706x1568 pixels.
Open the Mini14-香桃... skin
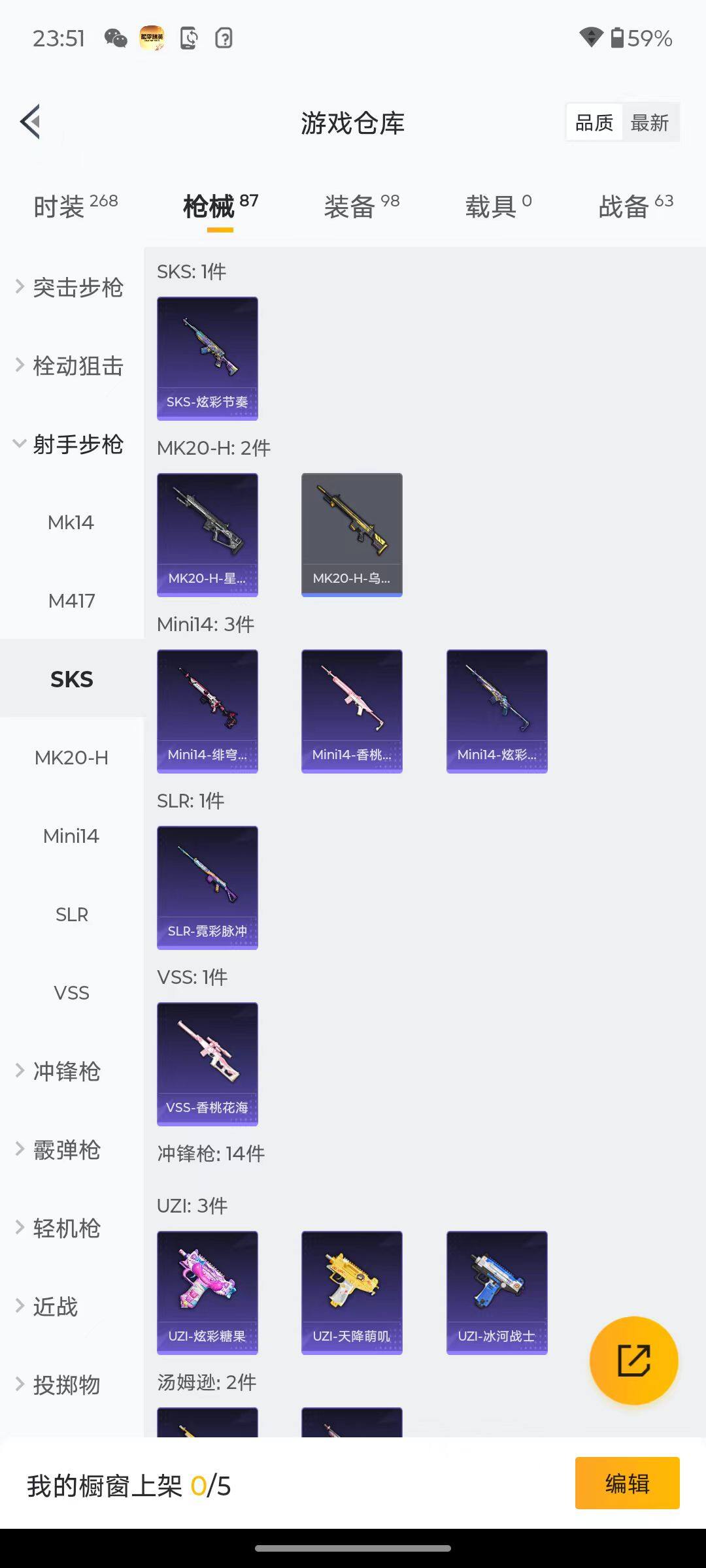point(352,711)
